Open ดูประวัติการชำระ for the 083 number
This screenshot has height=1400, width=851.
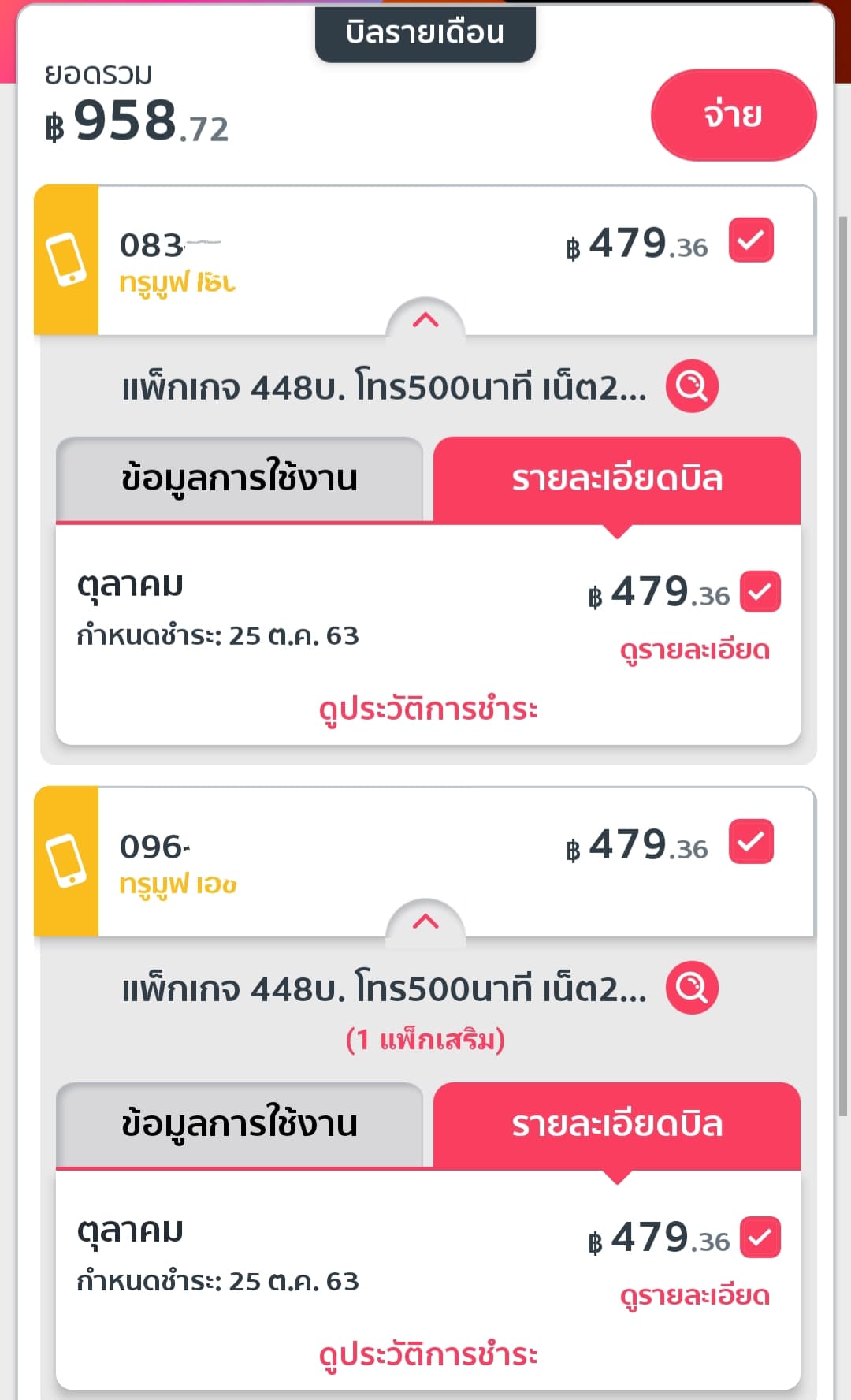(428, 709)
